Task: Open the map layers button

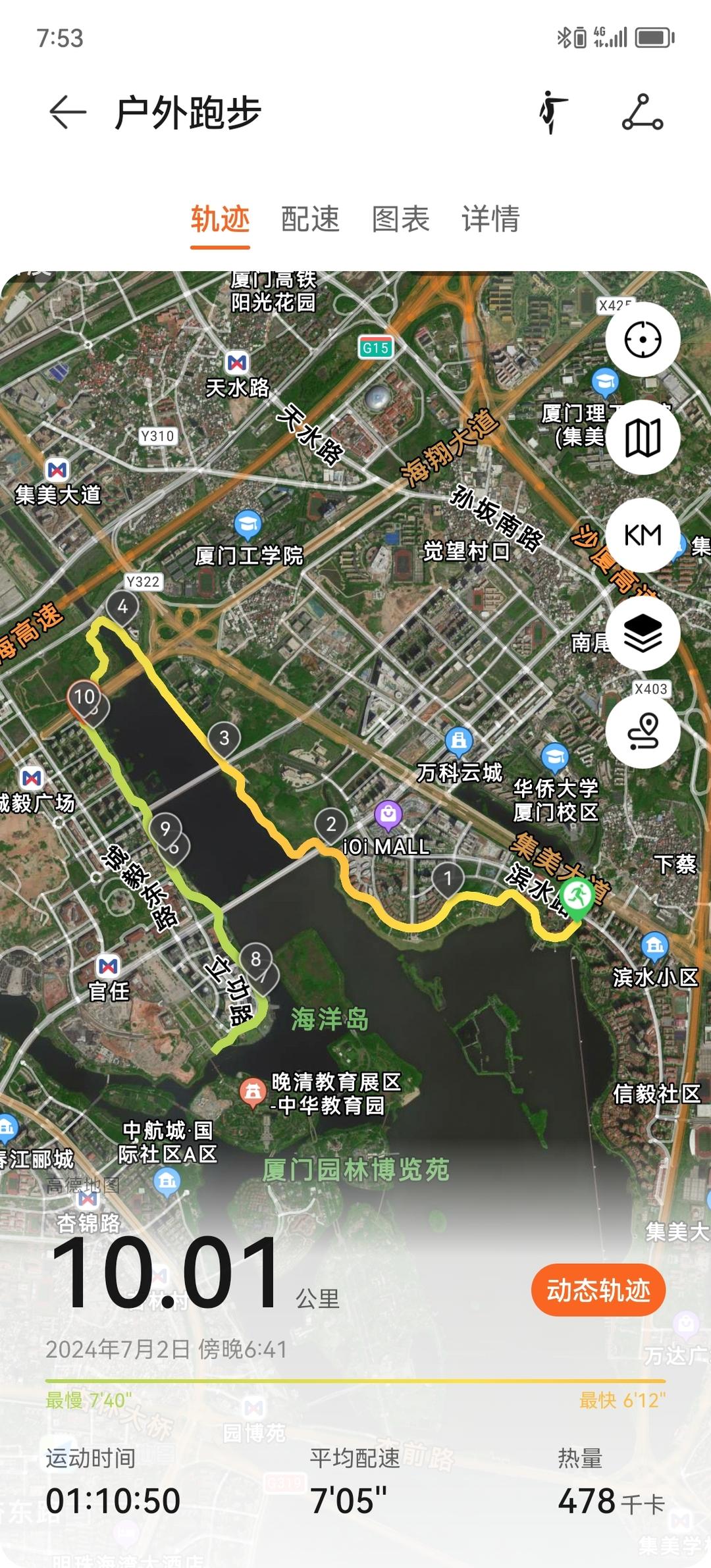Action: [643, 633]
